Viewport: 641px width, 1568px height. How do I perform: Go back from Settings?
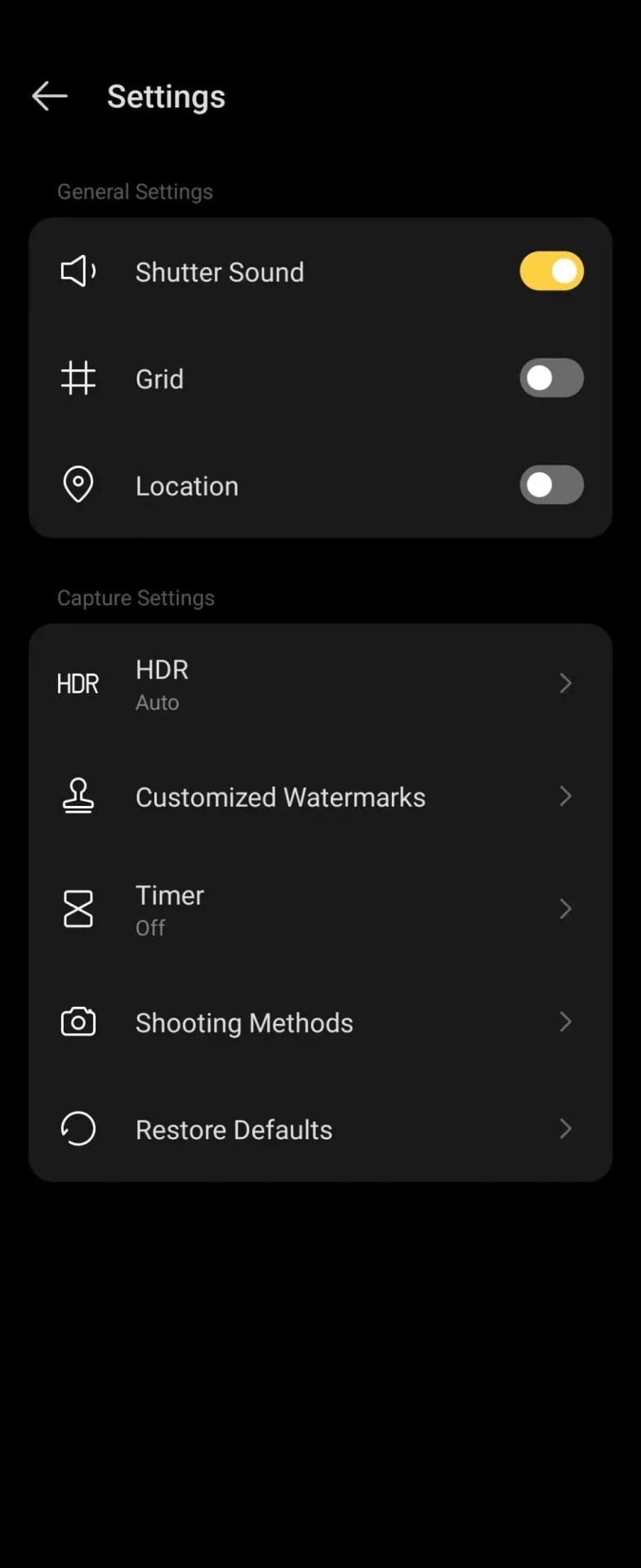50,96
